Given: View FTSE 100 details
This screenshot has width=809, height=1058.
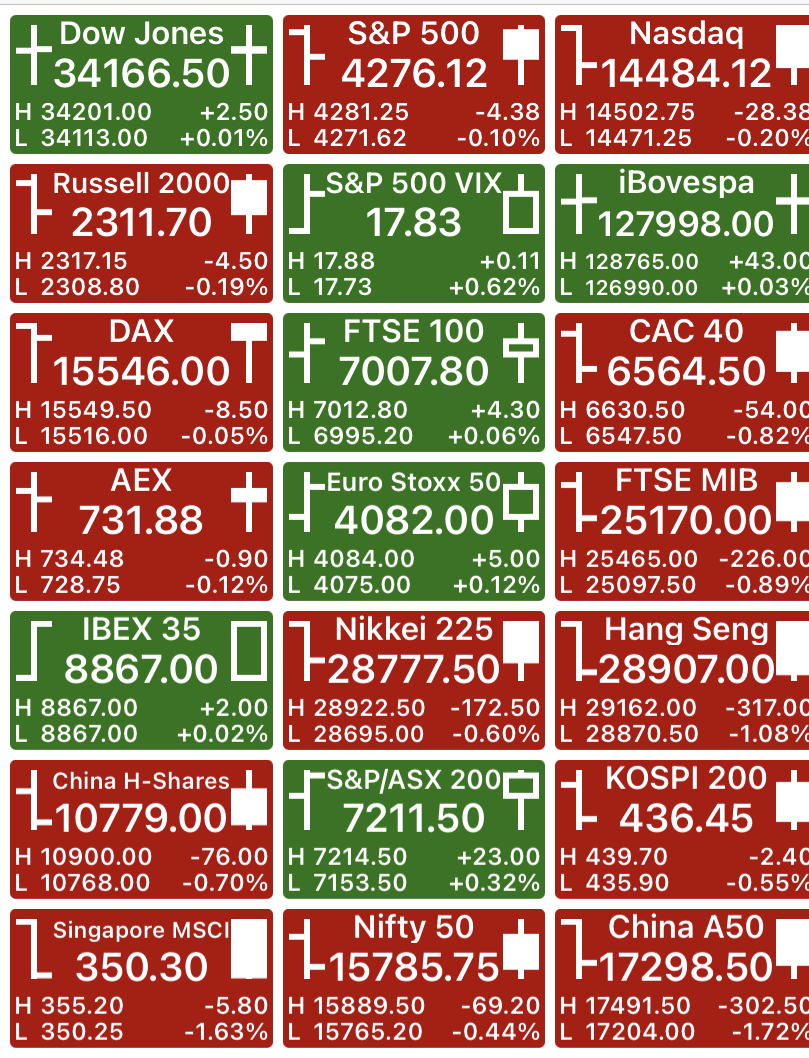Looking at the screenshot, I should [414, 383].
